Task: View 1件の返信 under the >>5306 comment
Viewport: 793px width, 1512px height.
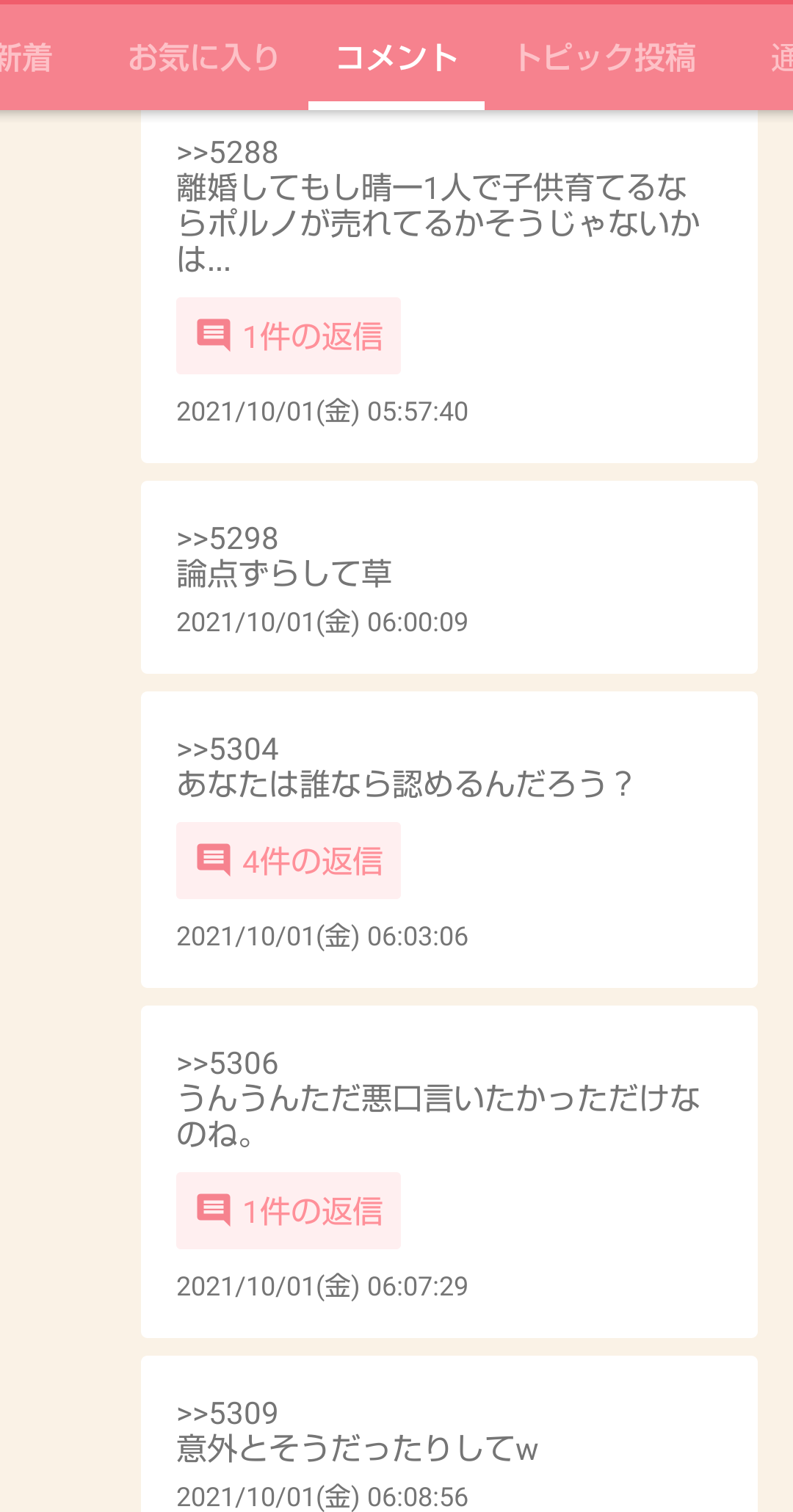Action: click(x=289, y=1211)
